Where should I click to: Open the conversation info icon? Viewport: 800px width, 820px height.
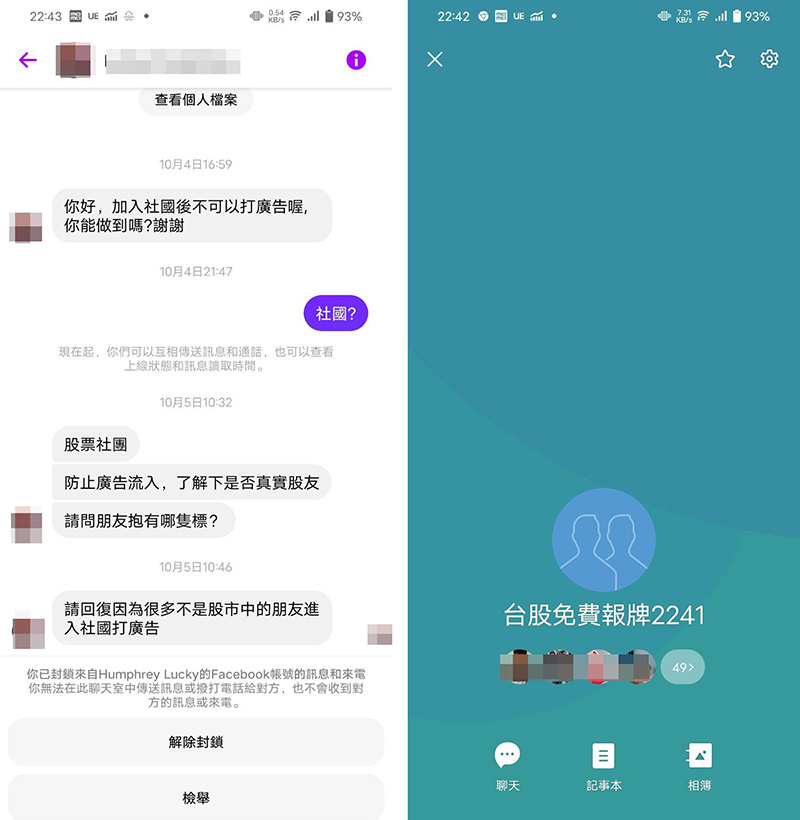coord(356,60)
